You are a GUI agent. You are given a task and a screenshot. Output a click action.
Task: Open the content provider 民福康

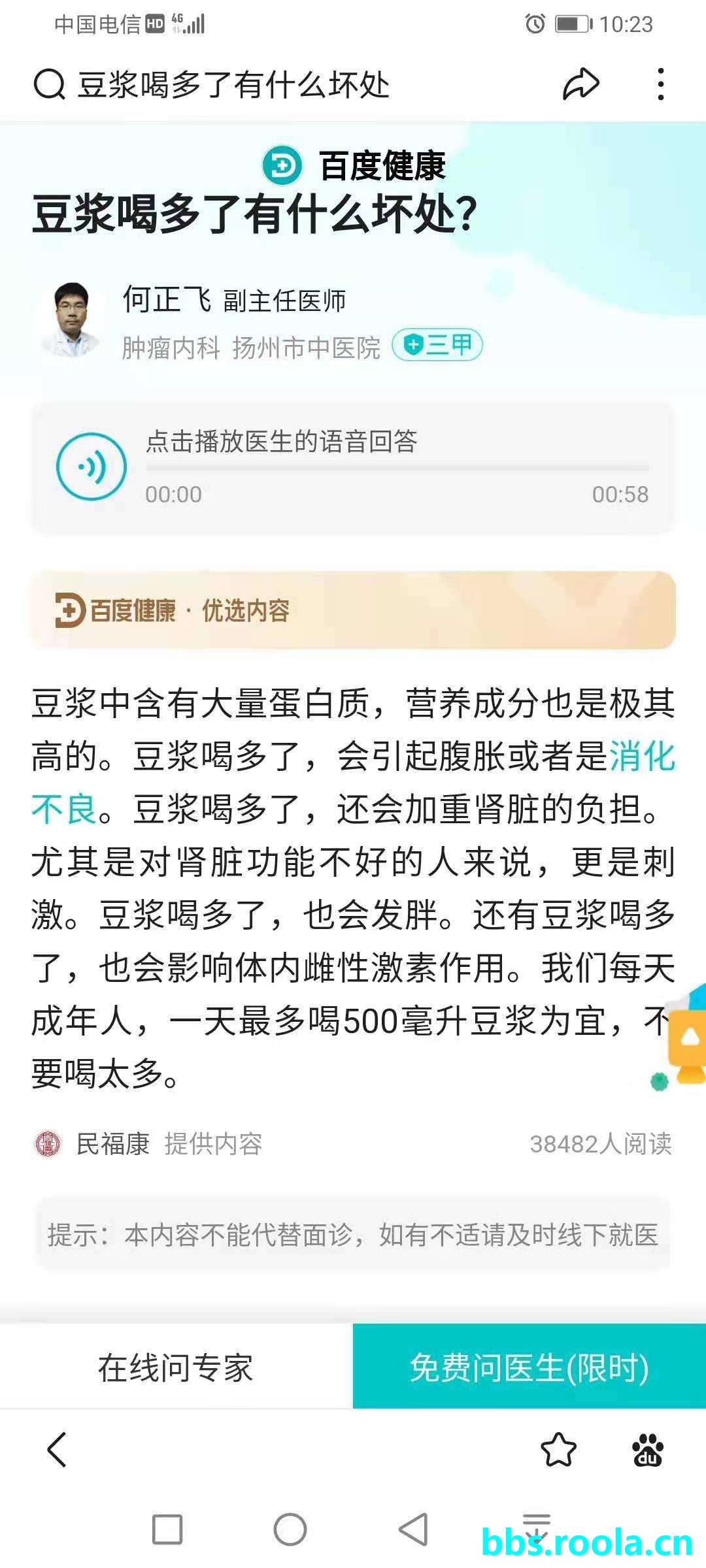tap(112, 1144)
